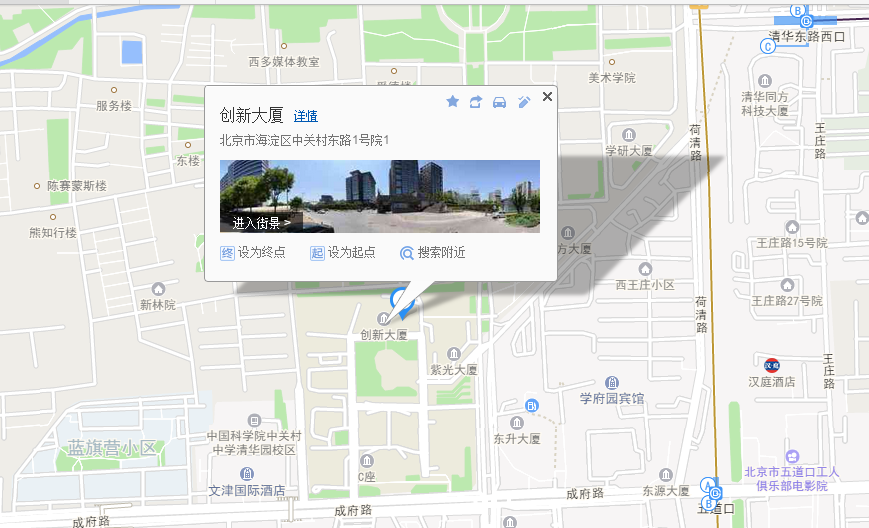Select the 东升大厦 building marker
The height and width of the screenshot is (528, 869).
517,423
